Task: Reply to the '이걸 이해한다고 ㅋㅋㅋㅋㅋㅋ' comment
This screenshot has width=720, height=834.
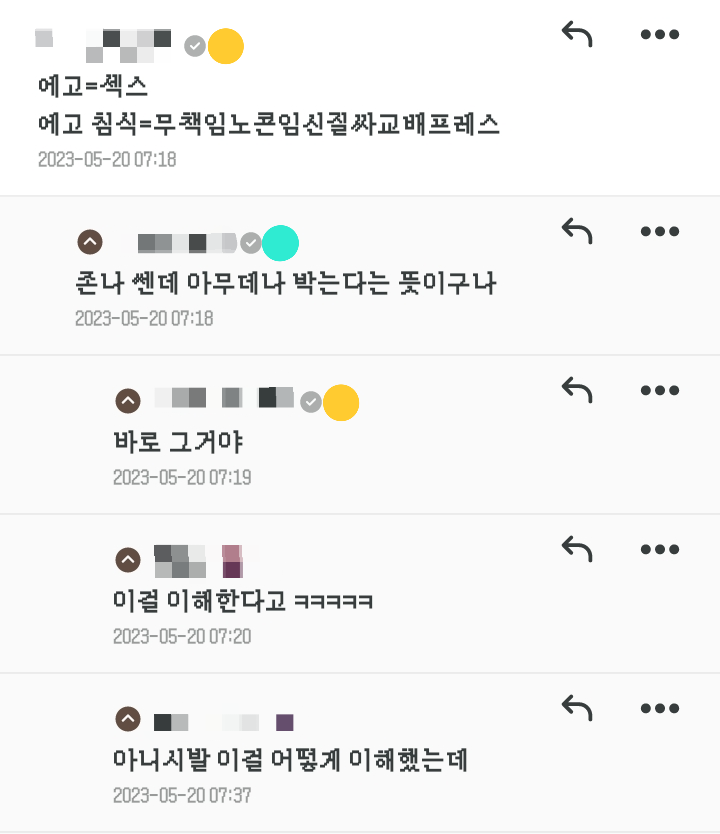Action: (577, 549)
